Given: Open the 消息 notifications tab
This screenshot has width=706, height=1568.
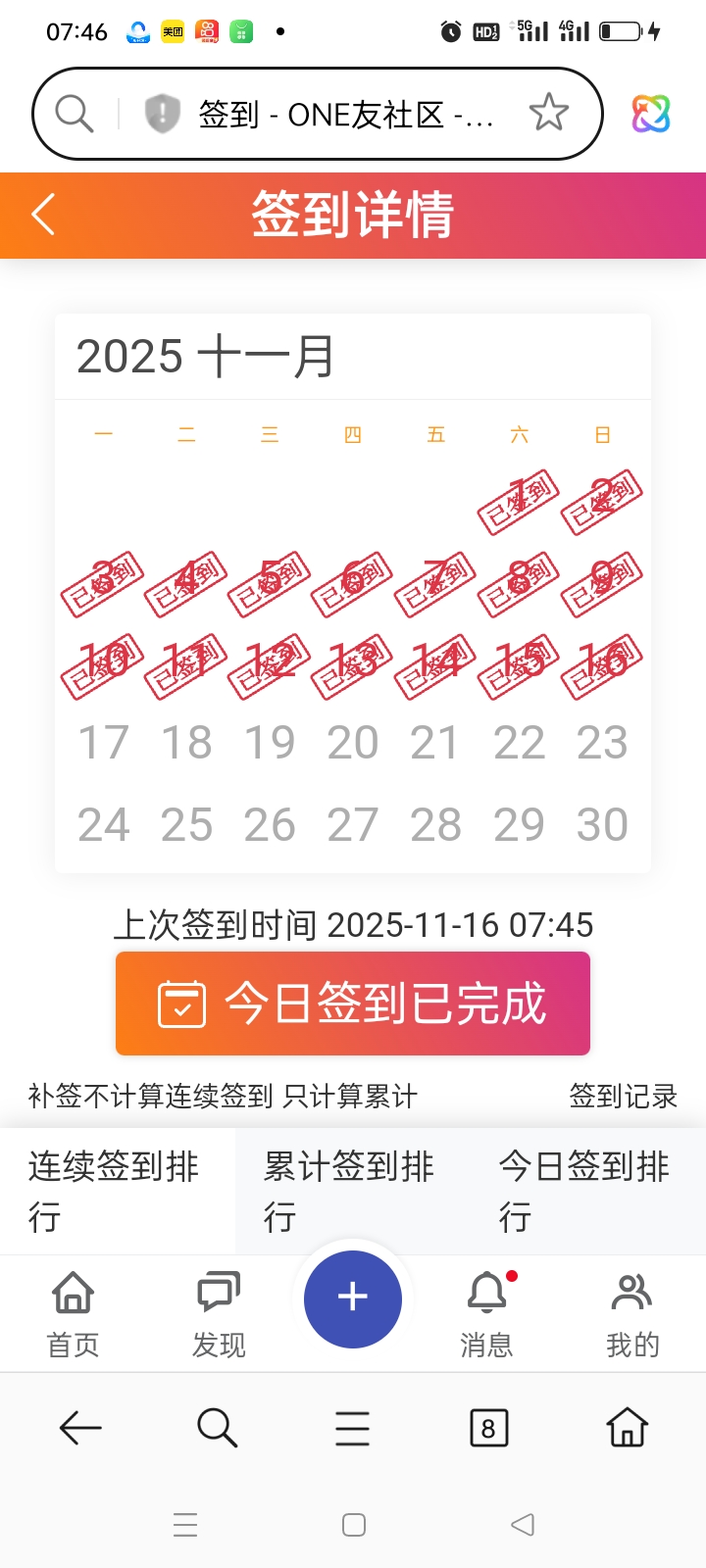Looking at the screenshot, I should click(487, 1313).
